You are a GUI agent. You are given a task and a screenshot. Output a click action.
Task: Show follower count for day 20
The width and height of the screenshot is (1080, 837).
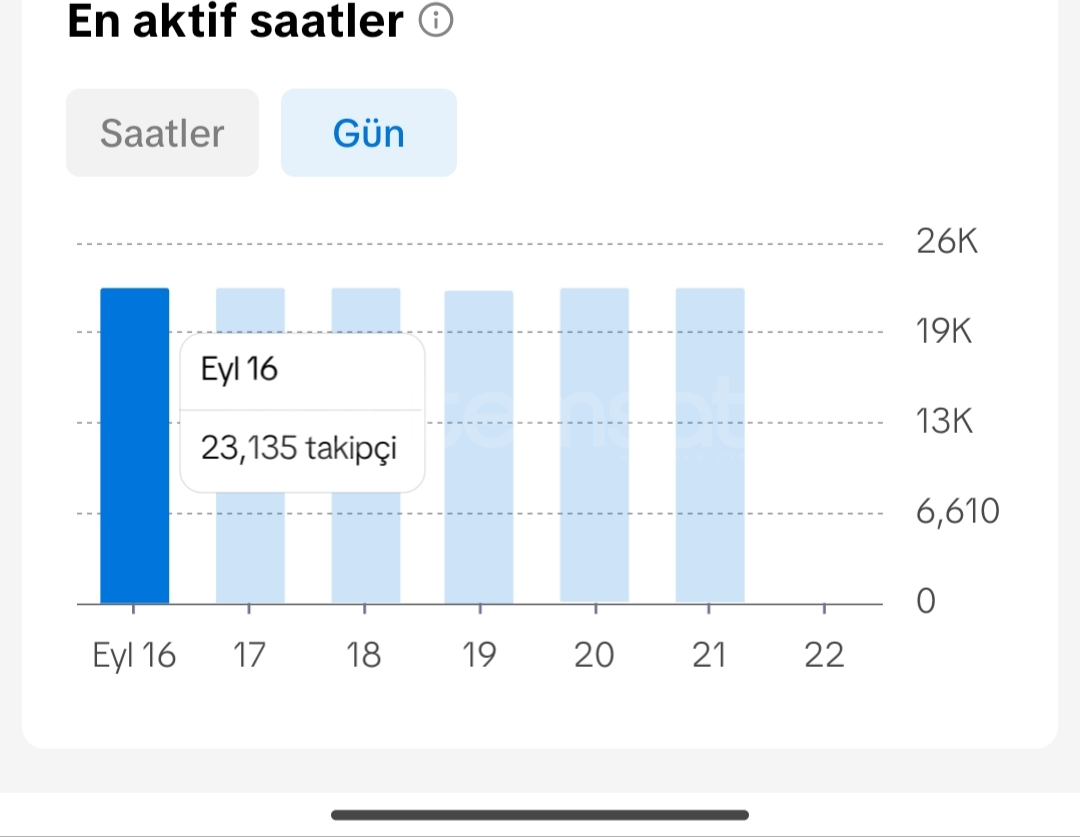(594, 445)
